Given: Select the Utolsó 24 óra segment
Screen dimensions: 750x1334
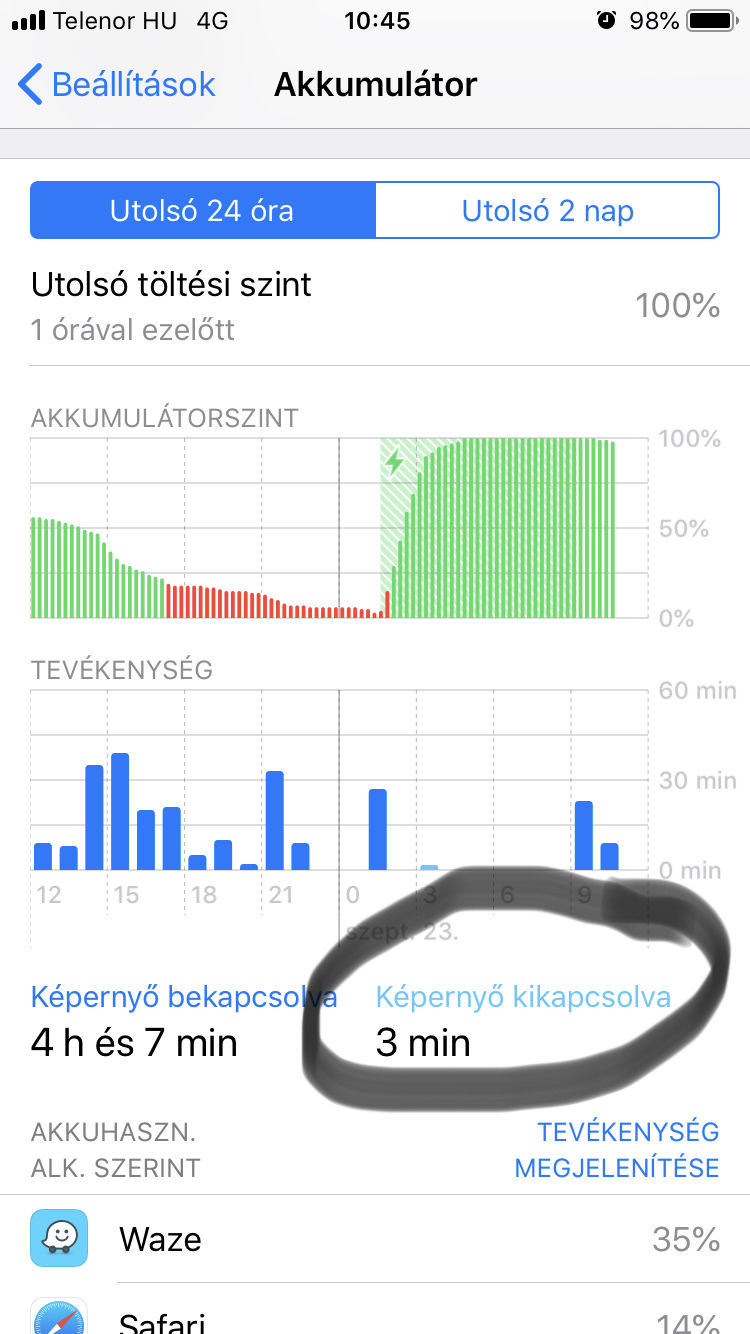Looking at the screenshot, I should (203, 210).
